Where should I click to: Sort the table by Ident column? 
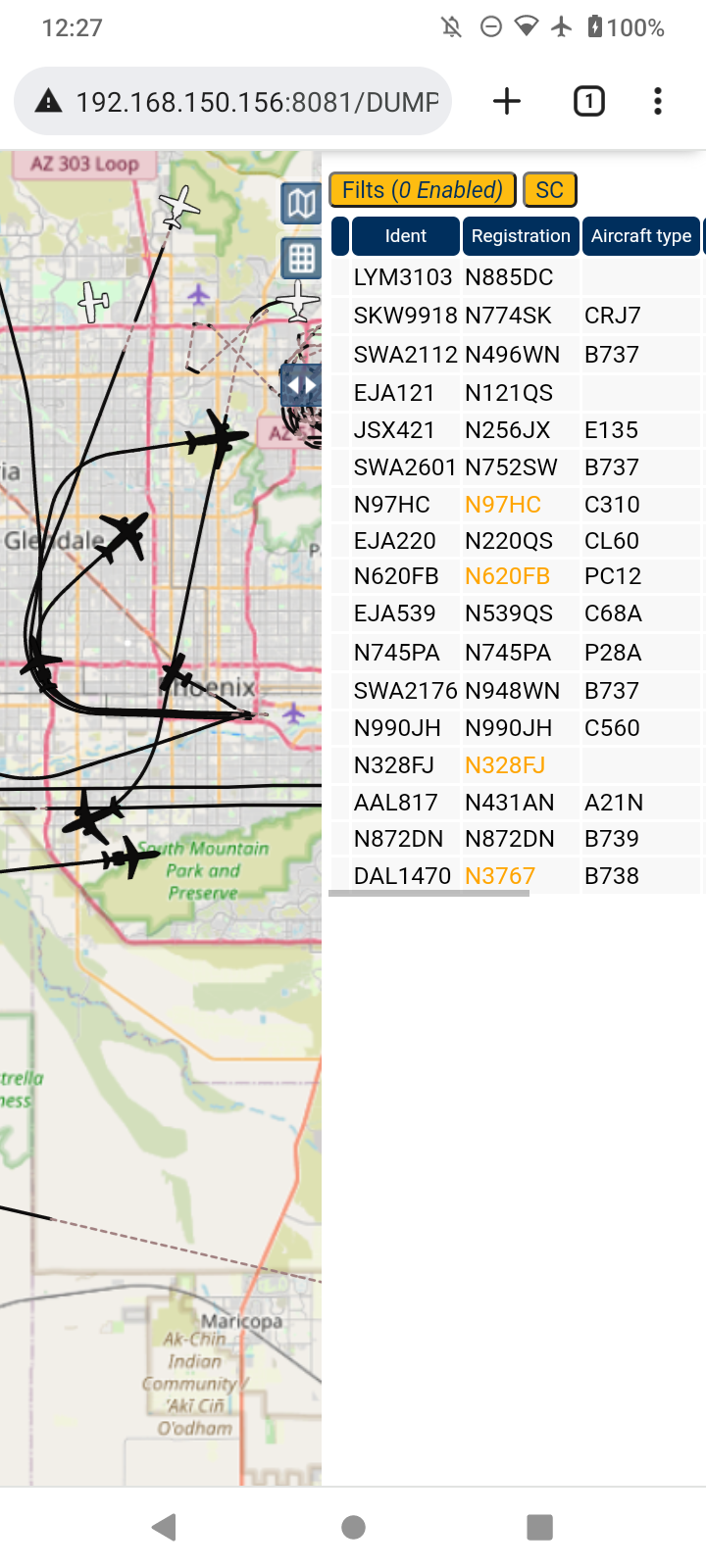(405, 236)
